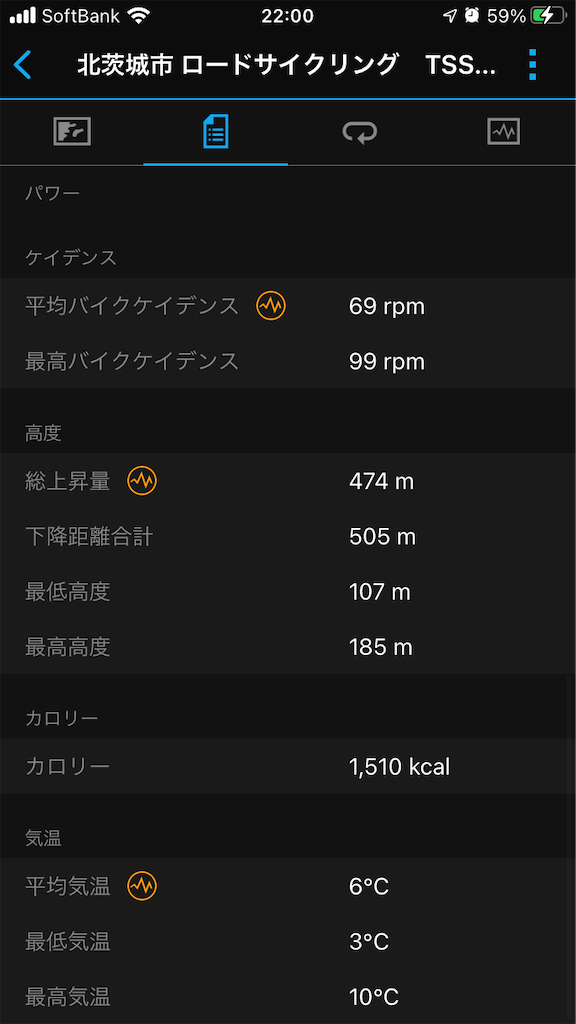Open the three-dot overflow menu
This screenshot has width=576, height=1024.
(x=532, y=65)
